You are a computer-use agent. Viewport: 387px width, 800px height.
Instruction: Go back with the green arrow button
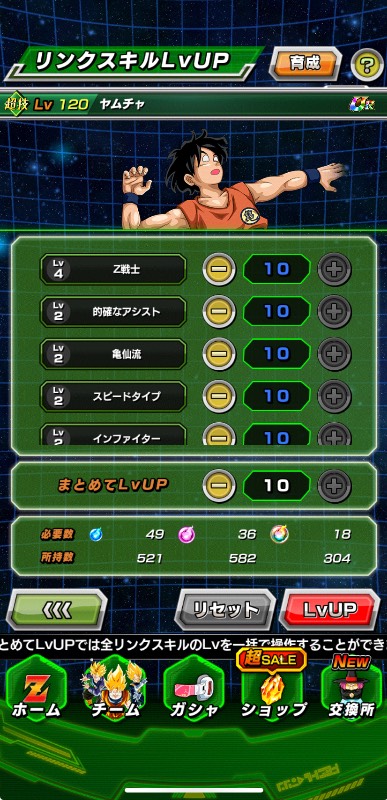tap(57, 609)
